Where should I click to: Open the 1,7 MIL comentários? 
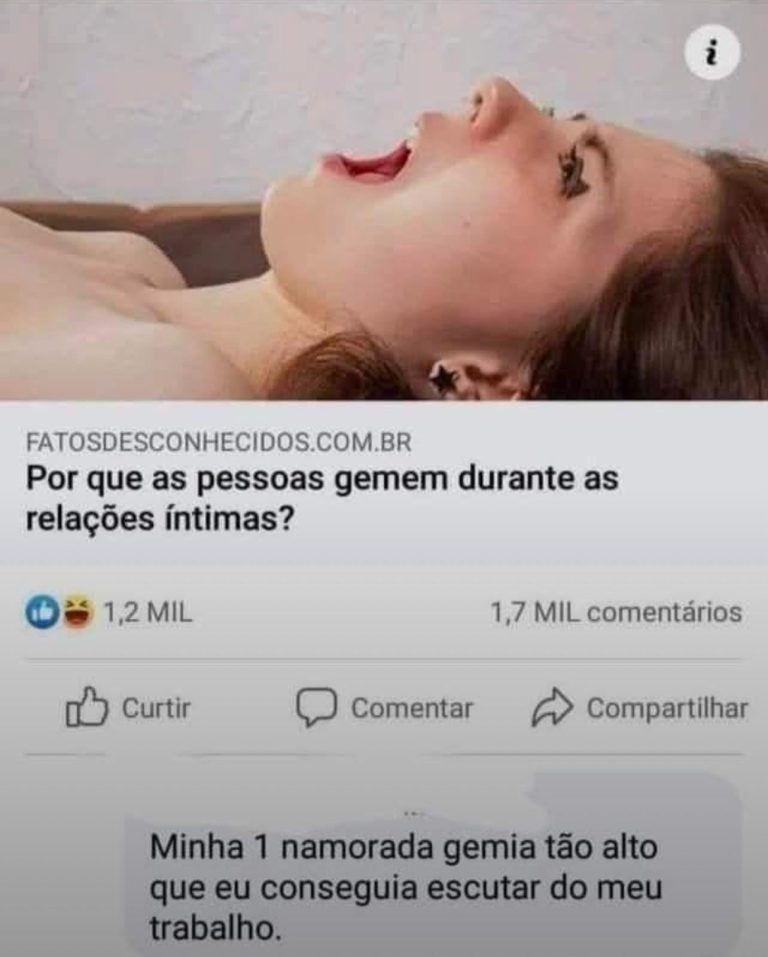[x=616, y=612]
